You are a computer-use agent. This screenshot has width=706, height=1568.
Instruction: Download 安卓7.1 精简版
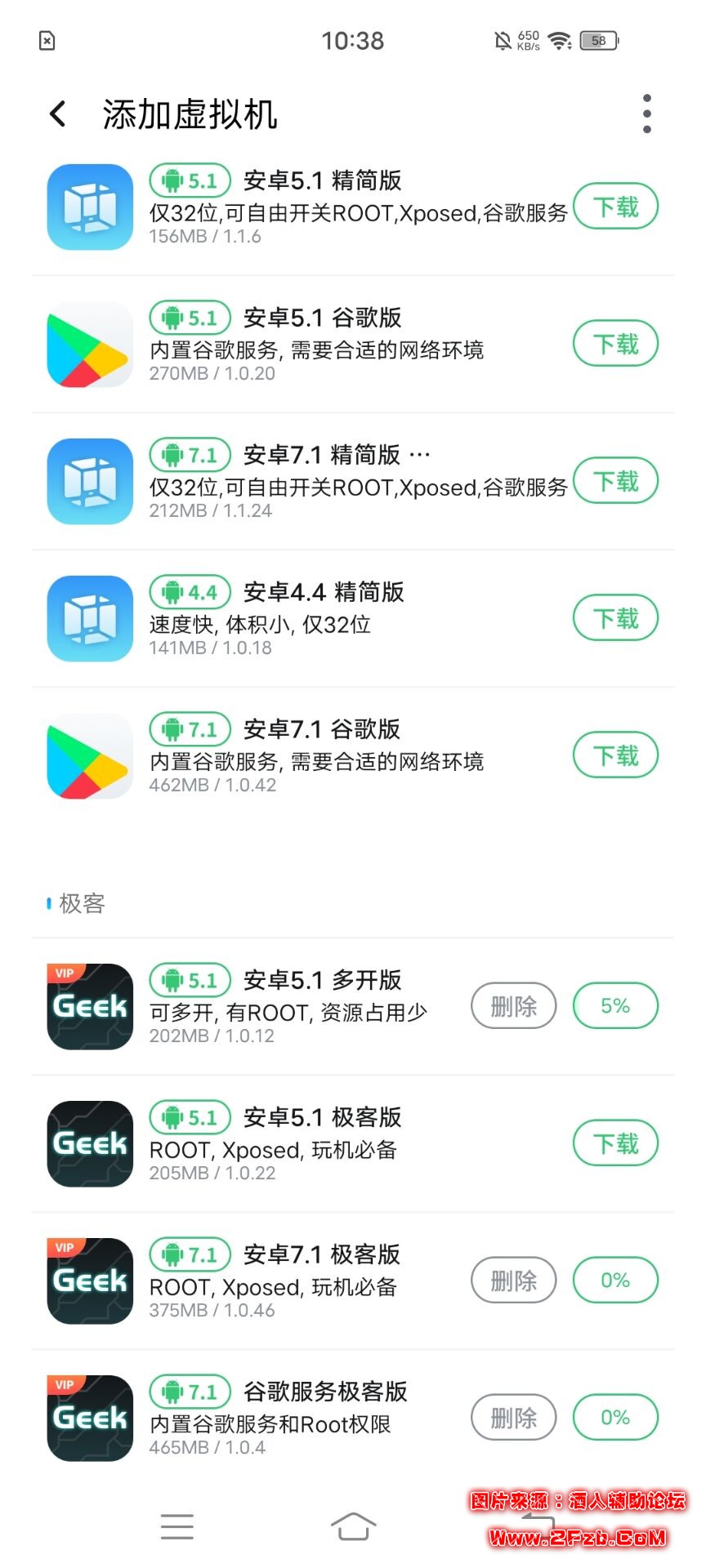pos(615,481)
